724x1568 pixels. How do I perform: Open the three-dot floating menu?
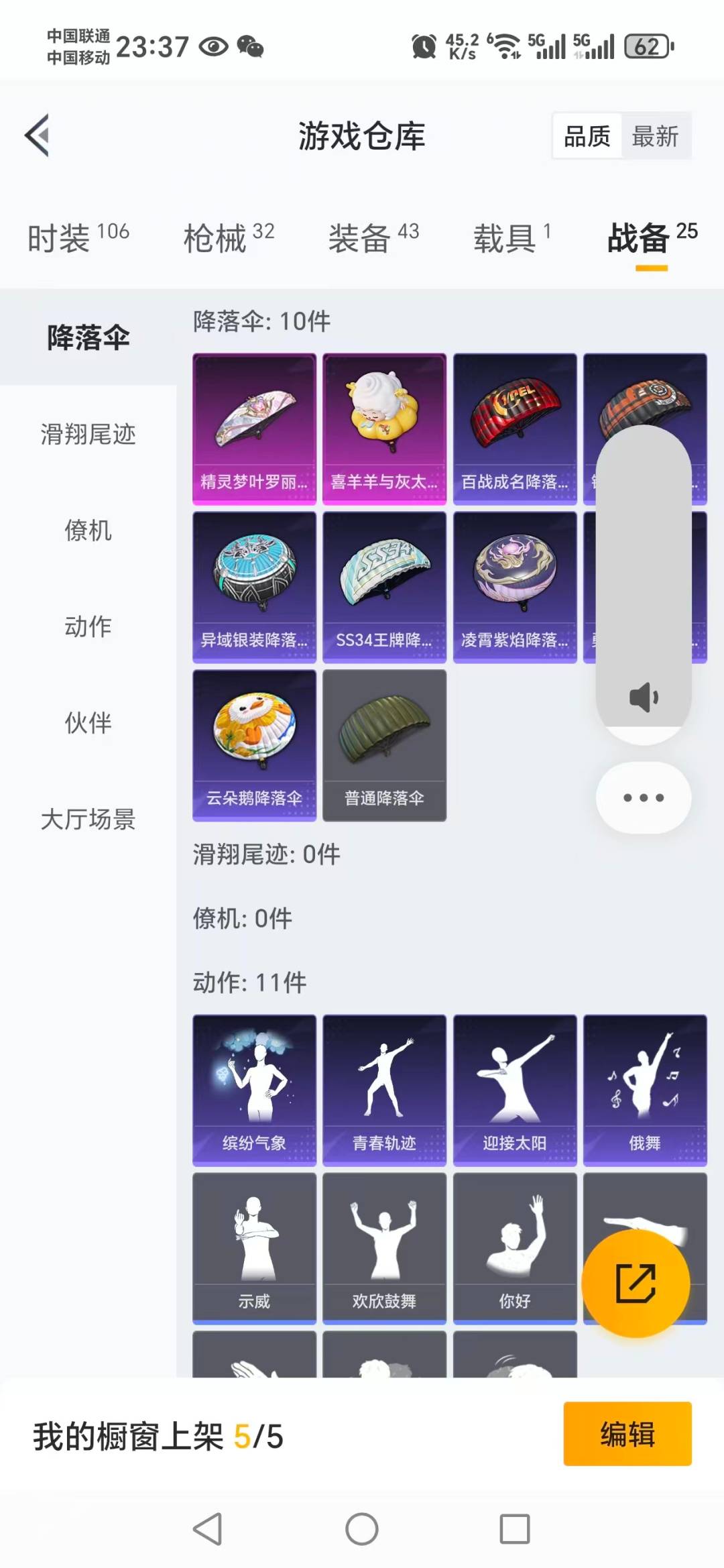643,797
